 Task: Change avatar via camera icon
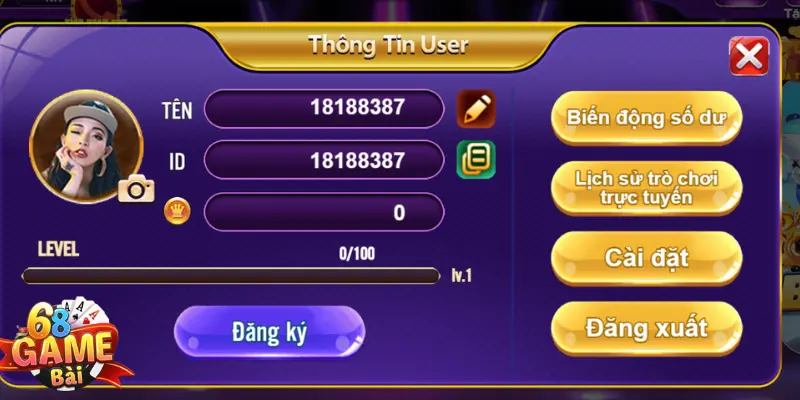point(136,187)
